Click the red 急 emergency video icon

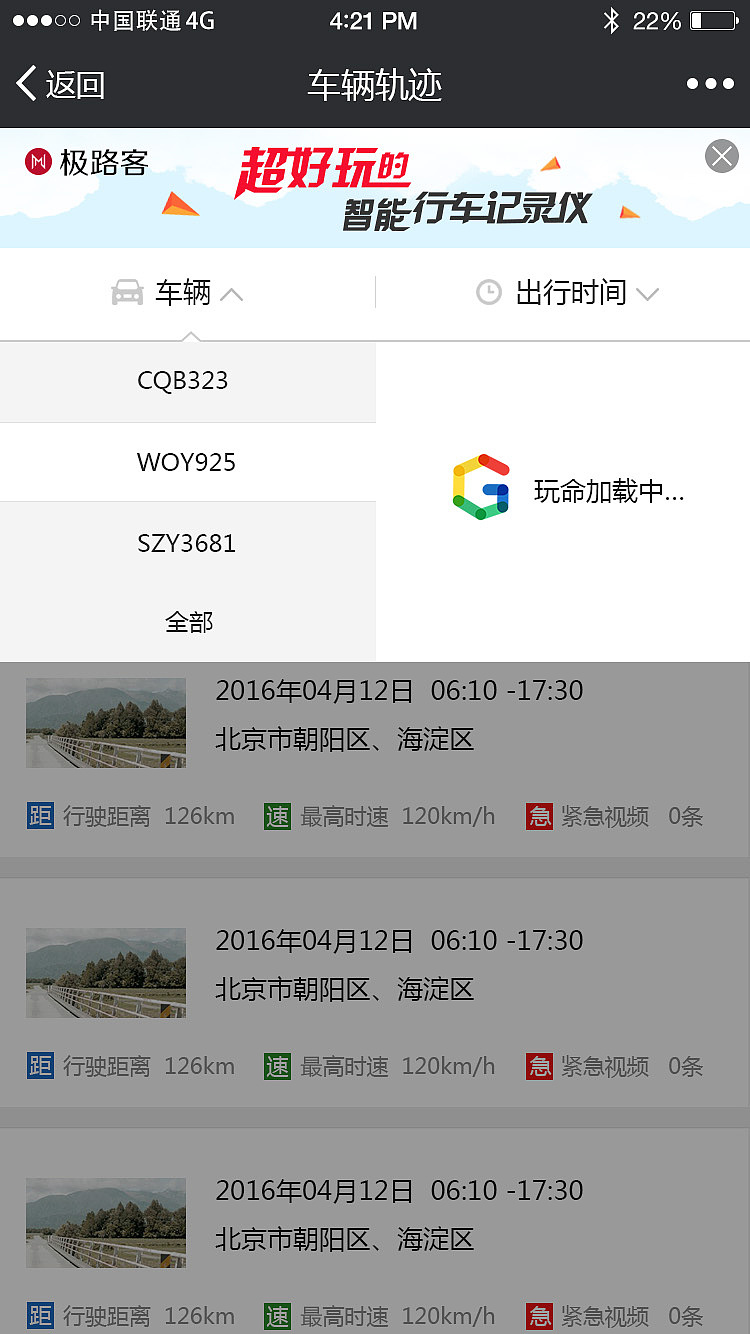539,816
